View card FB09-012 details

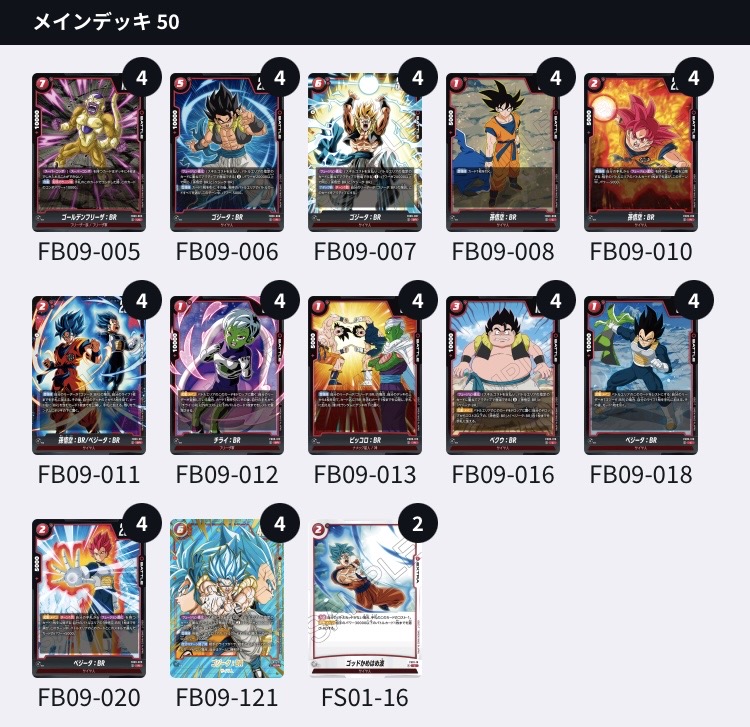point(227,375)
